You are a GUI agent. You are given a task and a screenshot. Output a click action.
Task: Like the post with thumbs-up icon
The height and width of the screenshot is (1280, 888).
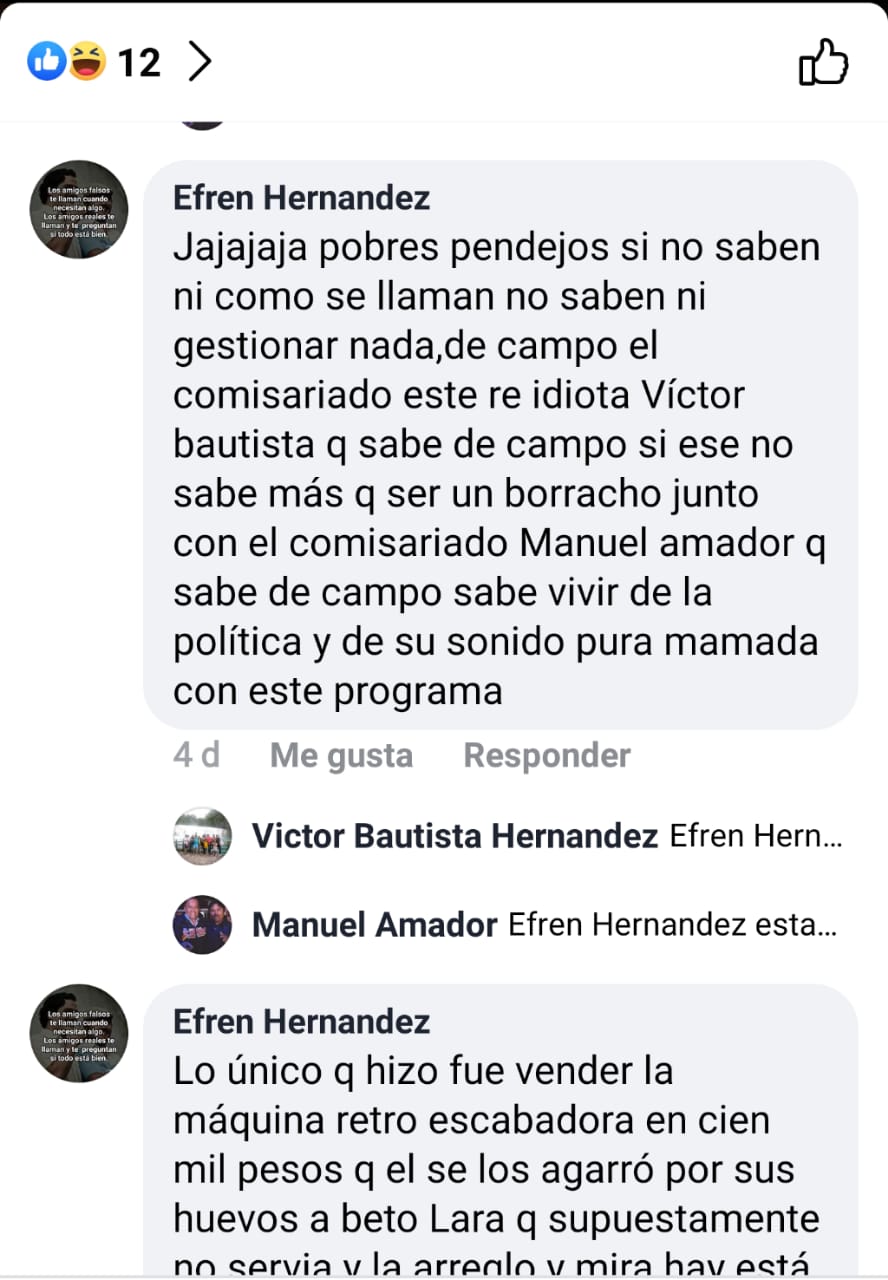click(x=824, y=63)
